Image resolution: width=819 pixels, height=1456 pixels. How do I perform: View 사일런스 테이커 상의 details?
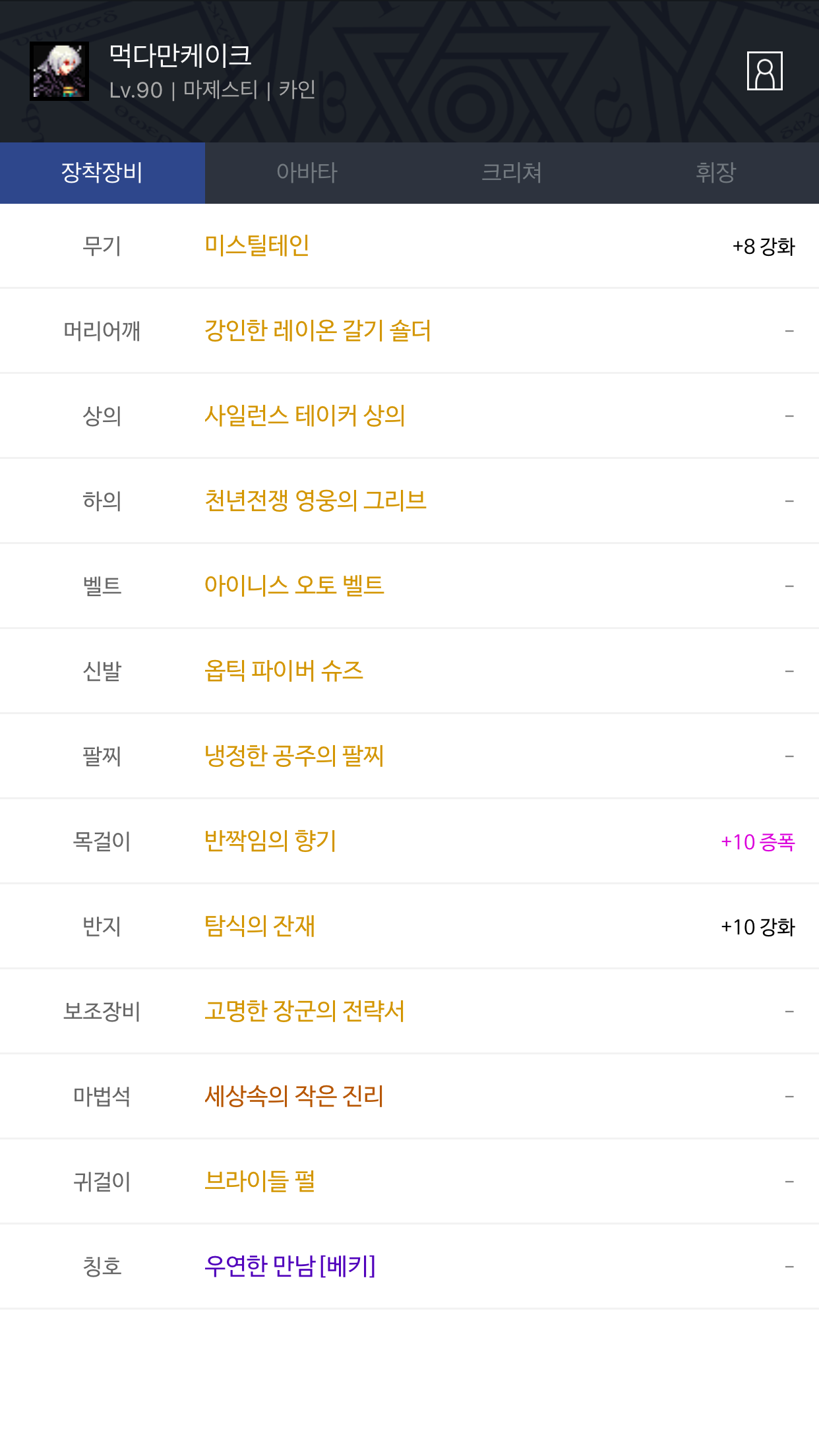coord(305,415)
